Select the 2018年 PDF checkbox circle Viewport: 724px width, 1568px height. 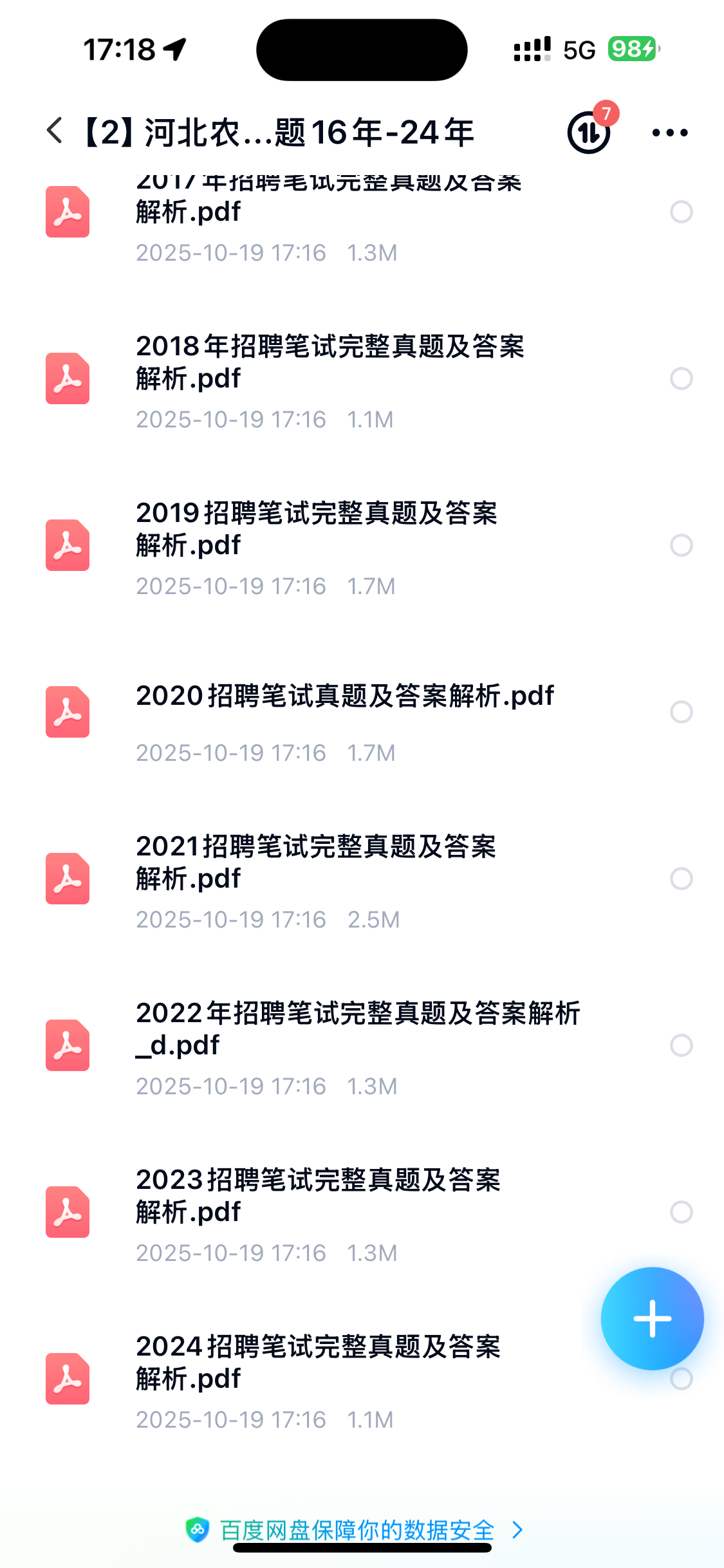pos(681,378)
